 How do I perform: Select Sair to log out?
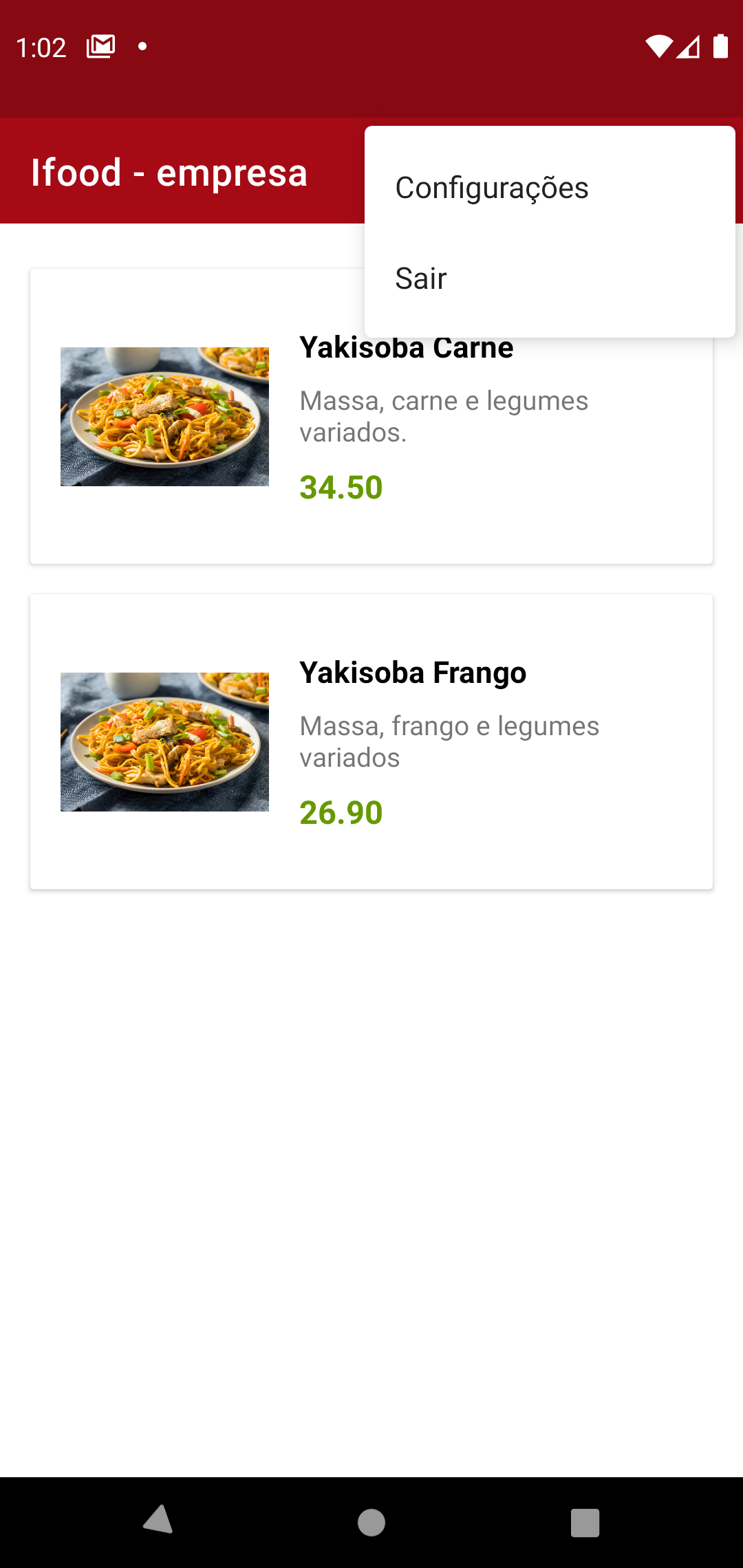(420, 278)
